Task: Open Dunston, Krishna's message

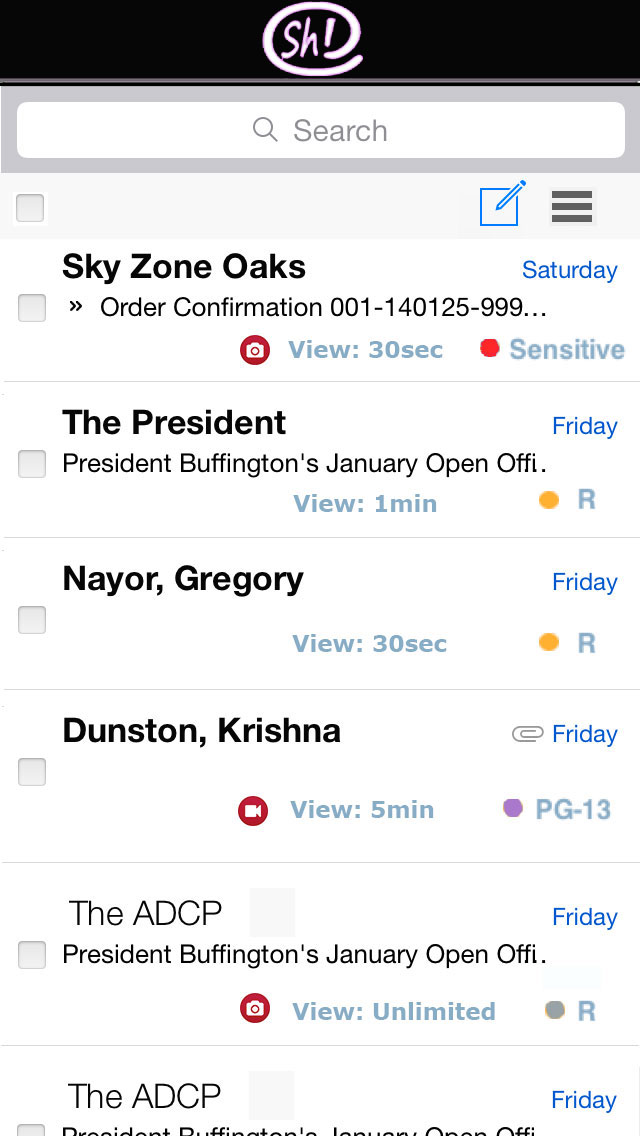Action: click(320, 777)
